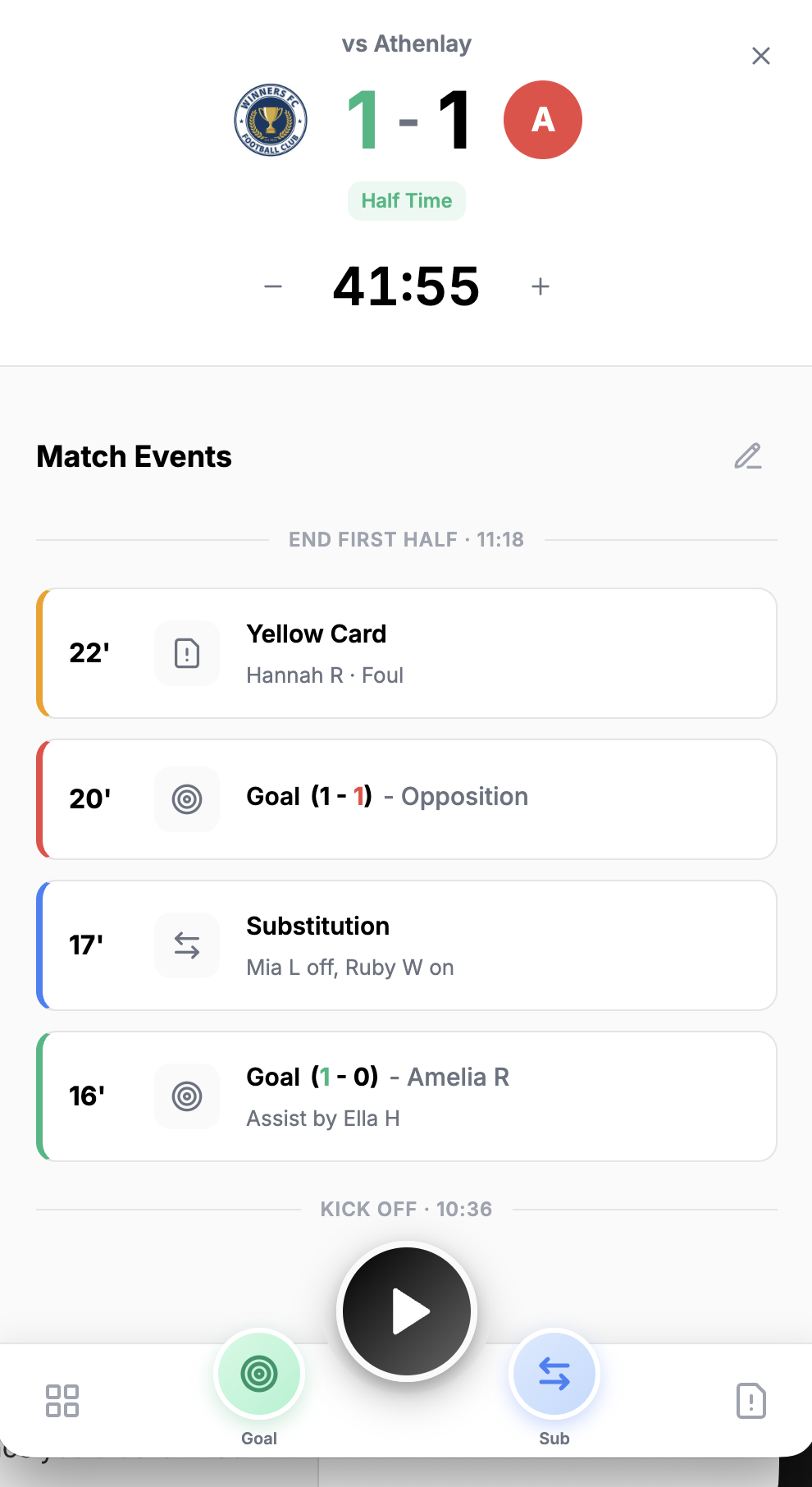Resume the match with the play button
The height and width of the screenshot is (1487, 812).
click(406, 1311)
